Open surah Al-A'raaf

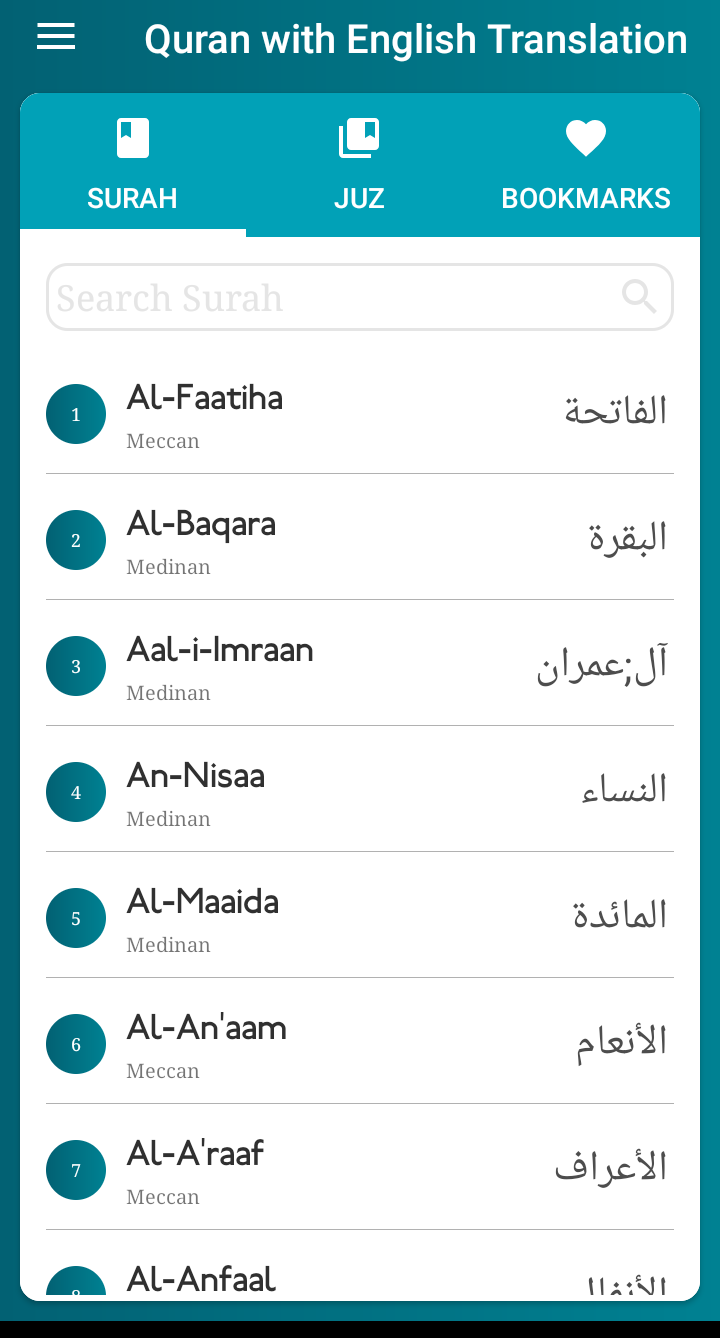(360, 1168)
